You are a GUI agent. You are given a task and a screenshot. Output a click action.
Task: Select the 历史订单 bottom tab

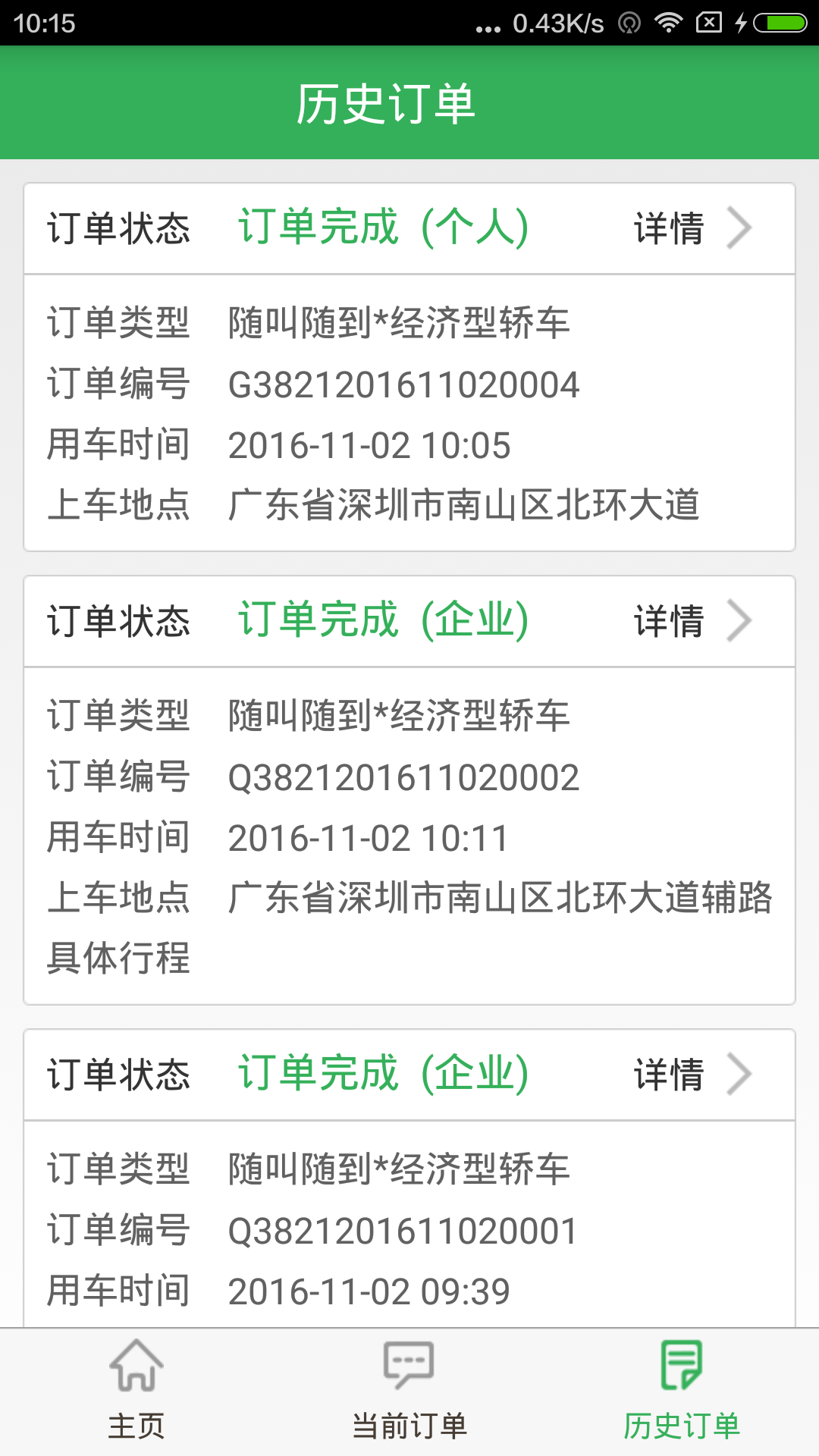pyautogui.click(x=682, y=1392)
